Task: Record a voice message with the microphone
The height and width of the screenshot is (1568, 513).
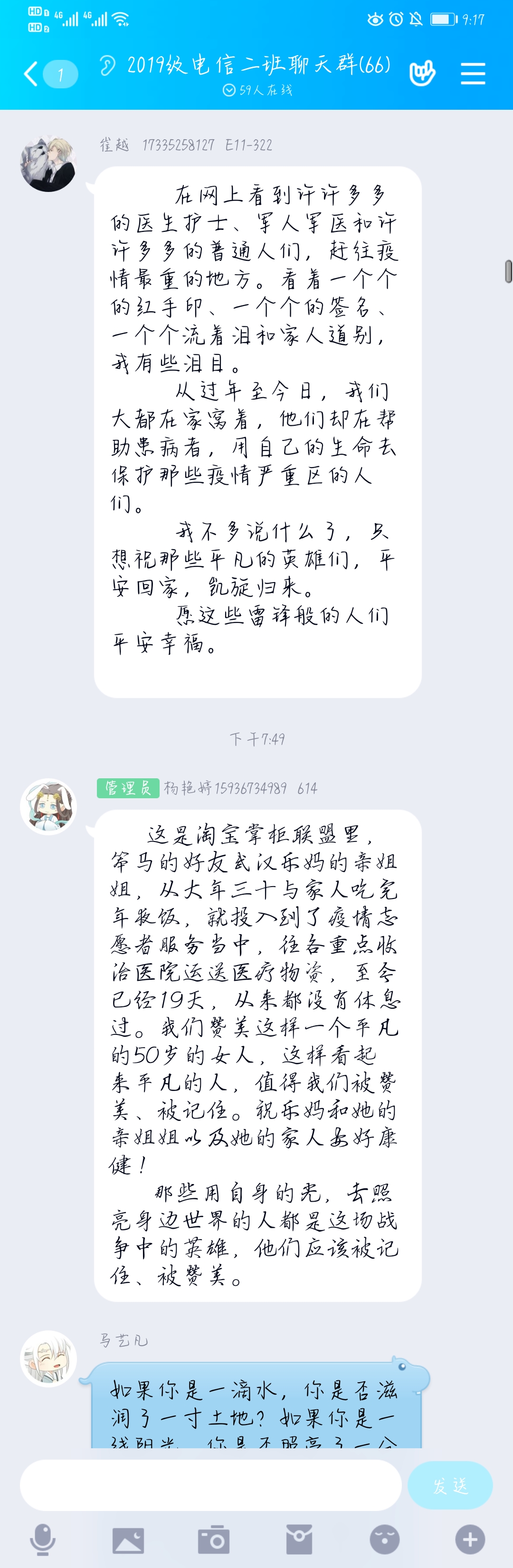Action: (x=43, y=1539)
